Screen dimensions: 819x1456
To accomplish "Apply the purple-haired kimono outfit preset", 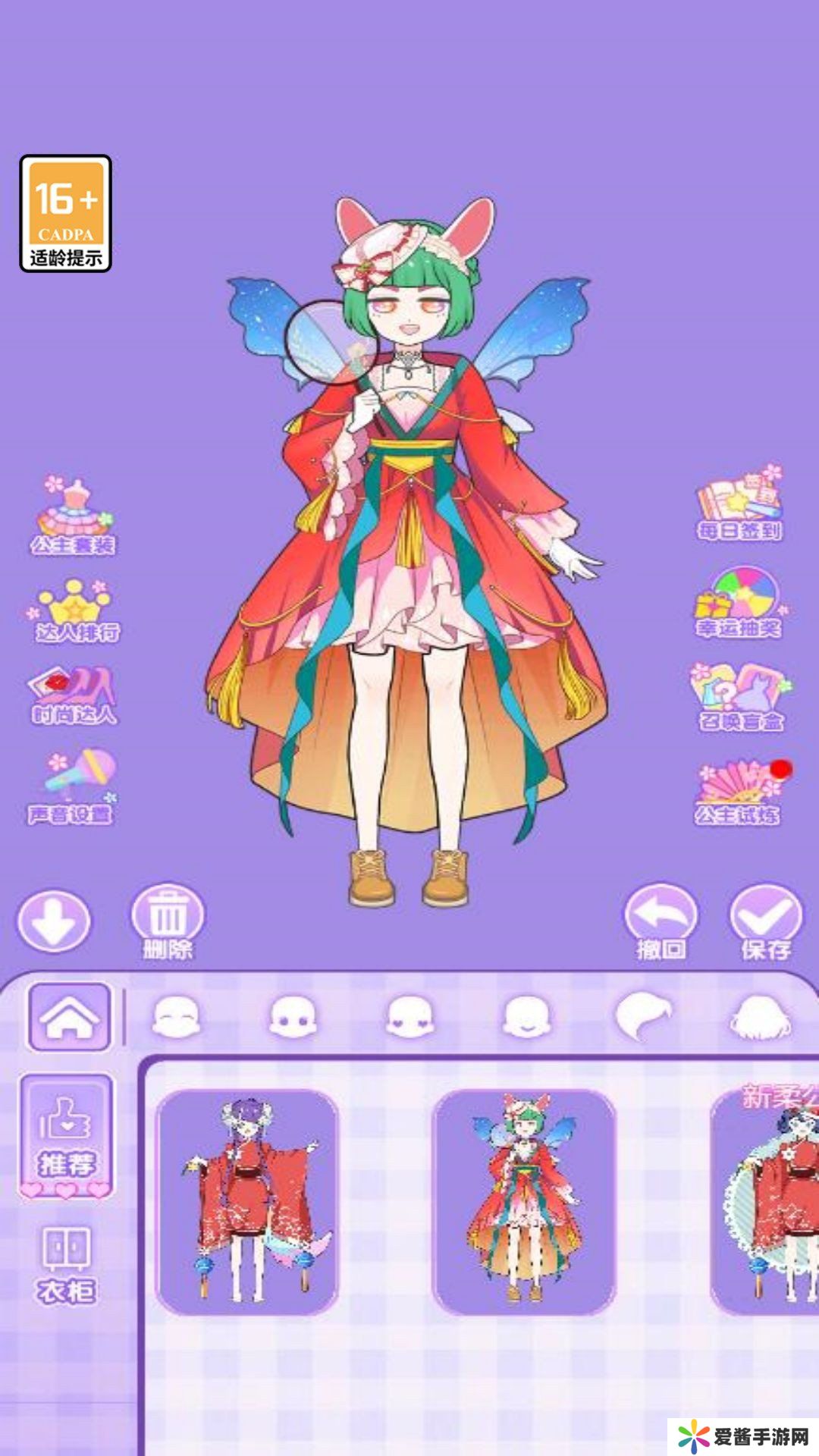I will [247, 1203].
